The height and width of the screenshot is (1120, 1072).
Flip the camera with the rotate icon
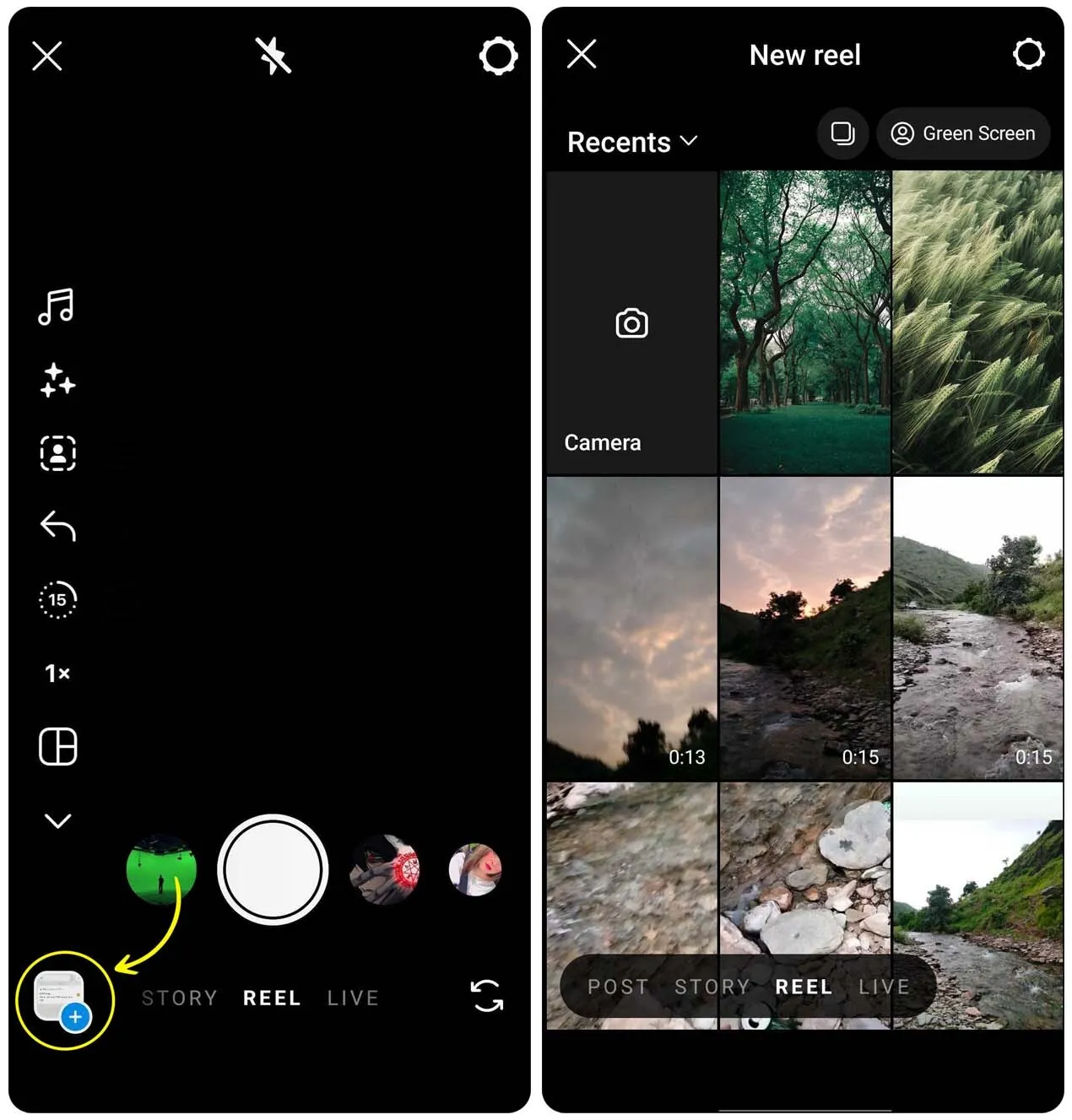coord(487,996)
